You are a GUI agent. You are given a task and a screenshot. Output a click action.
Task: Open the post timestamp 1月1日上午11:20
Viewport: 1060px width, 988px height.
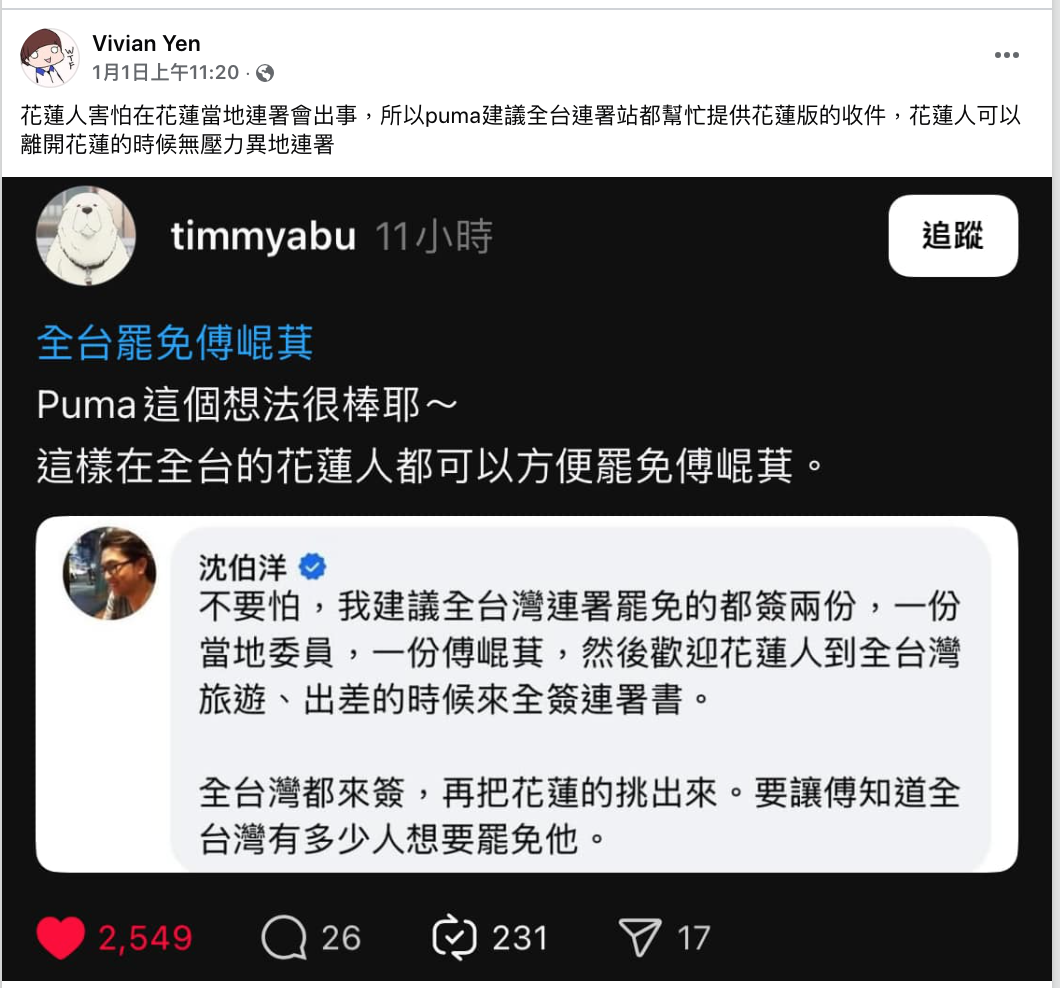(x=166, y=72)
